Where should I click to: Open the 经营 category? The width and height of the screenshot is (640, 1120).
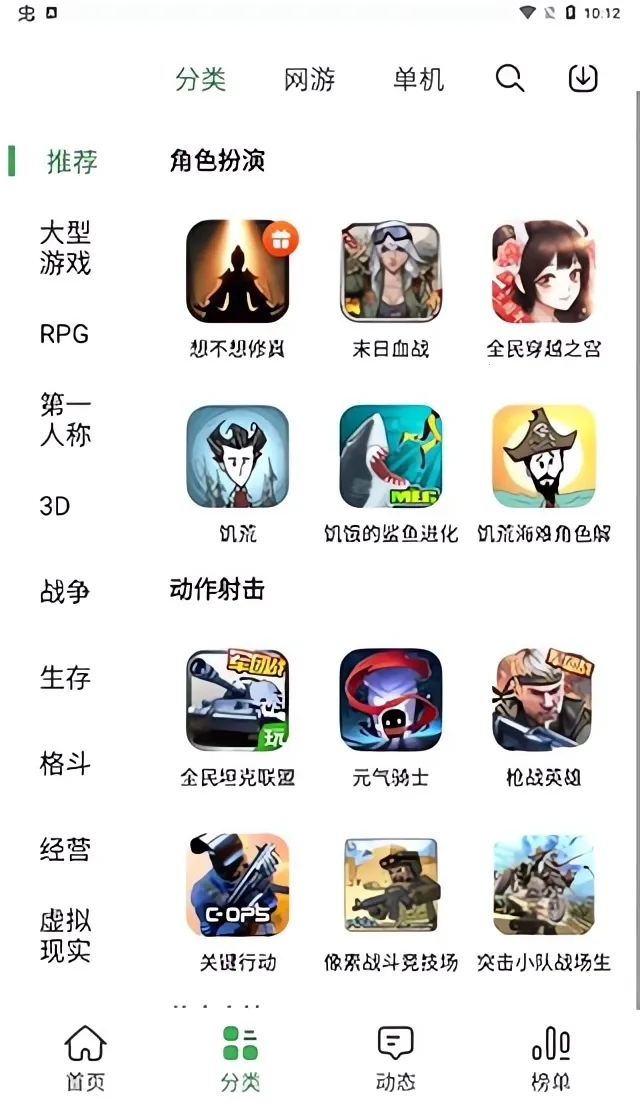tap(65, 850)
